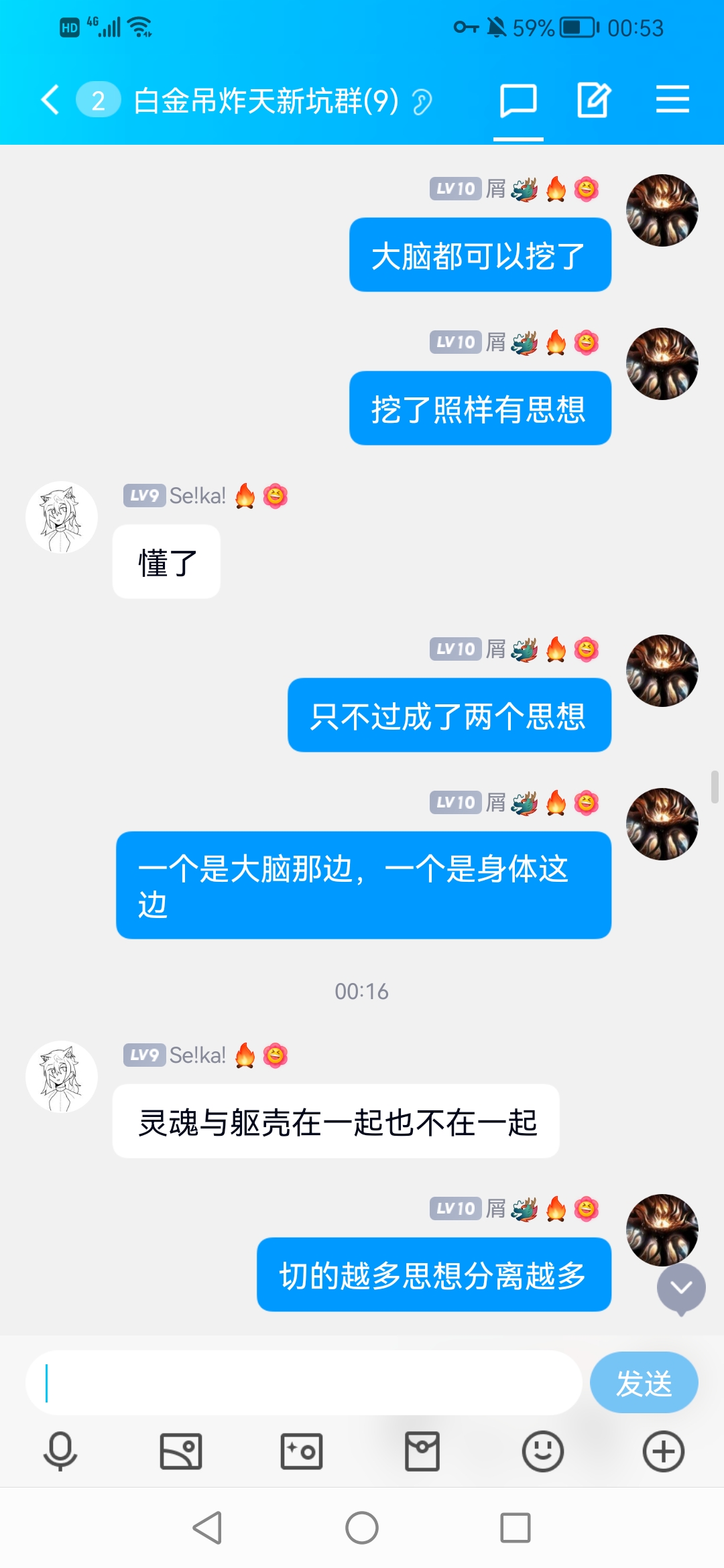Tap the sender avatar beside 大脑都可以挖了
The height and width of the screenshot is (1568, 724).
coord(662,210)
